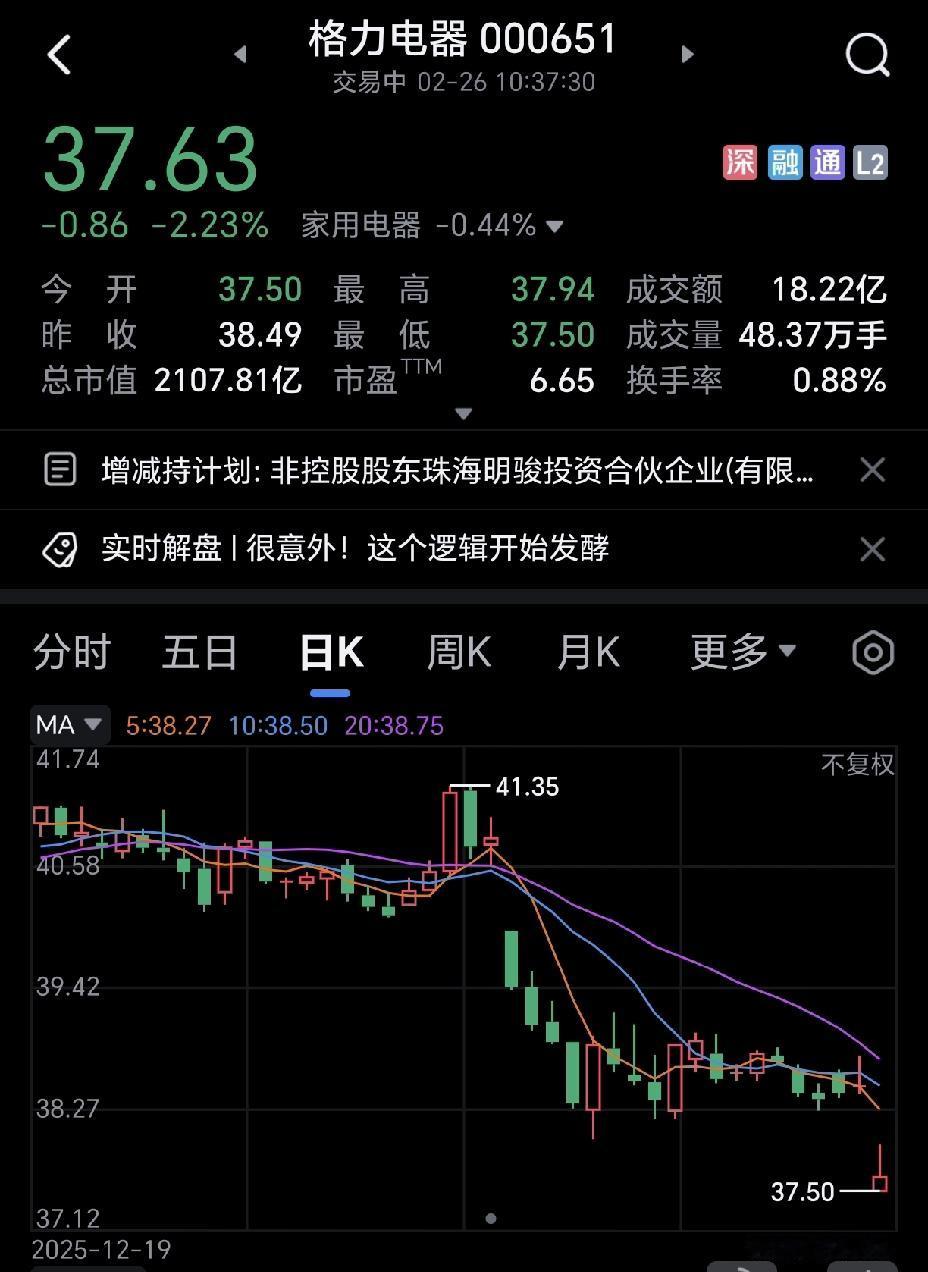Switch to the 周K weekly chart tab
This screenshot has width=928, height=1272.
point(457,652)
